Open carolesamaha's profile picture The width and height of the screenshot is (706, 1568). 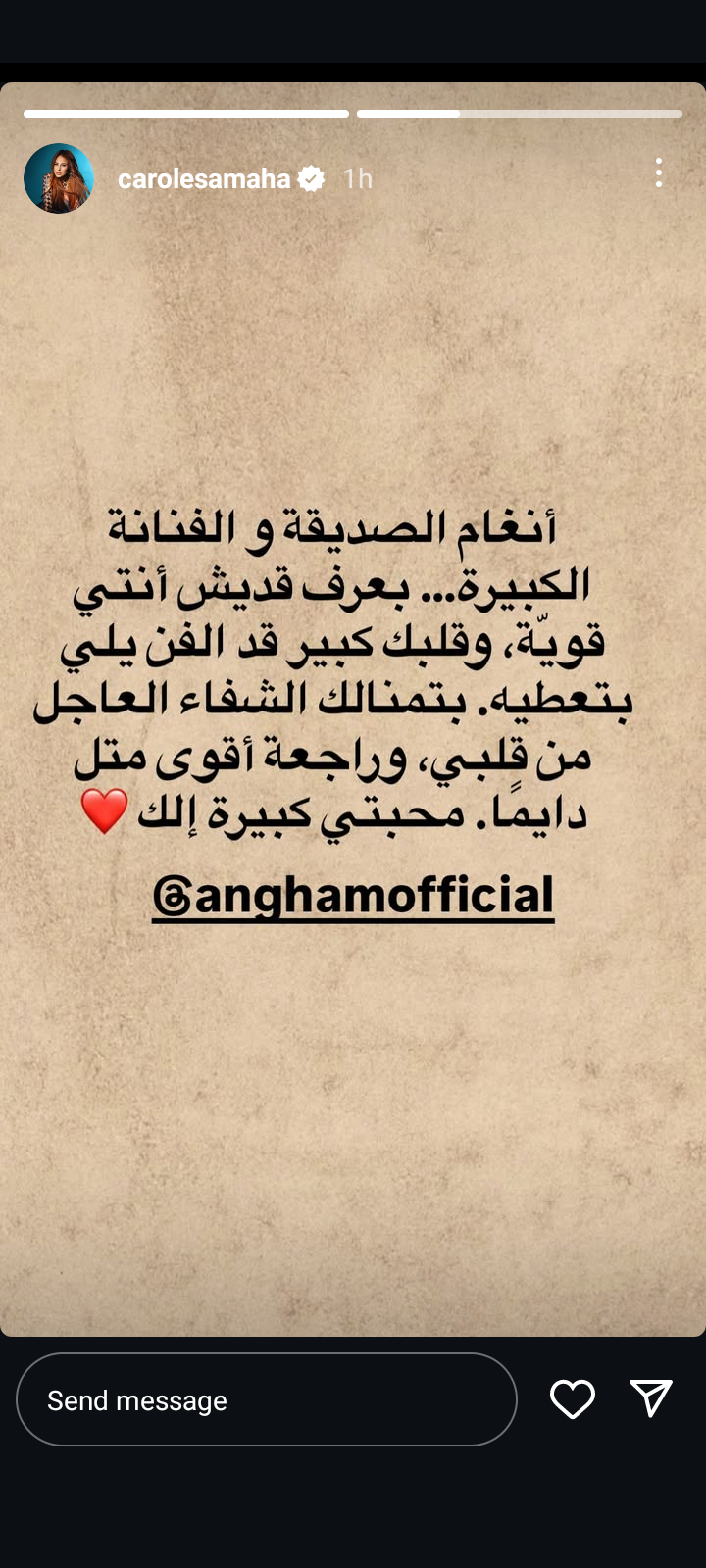(59, 178)
